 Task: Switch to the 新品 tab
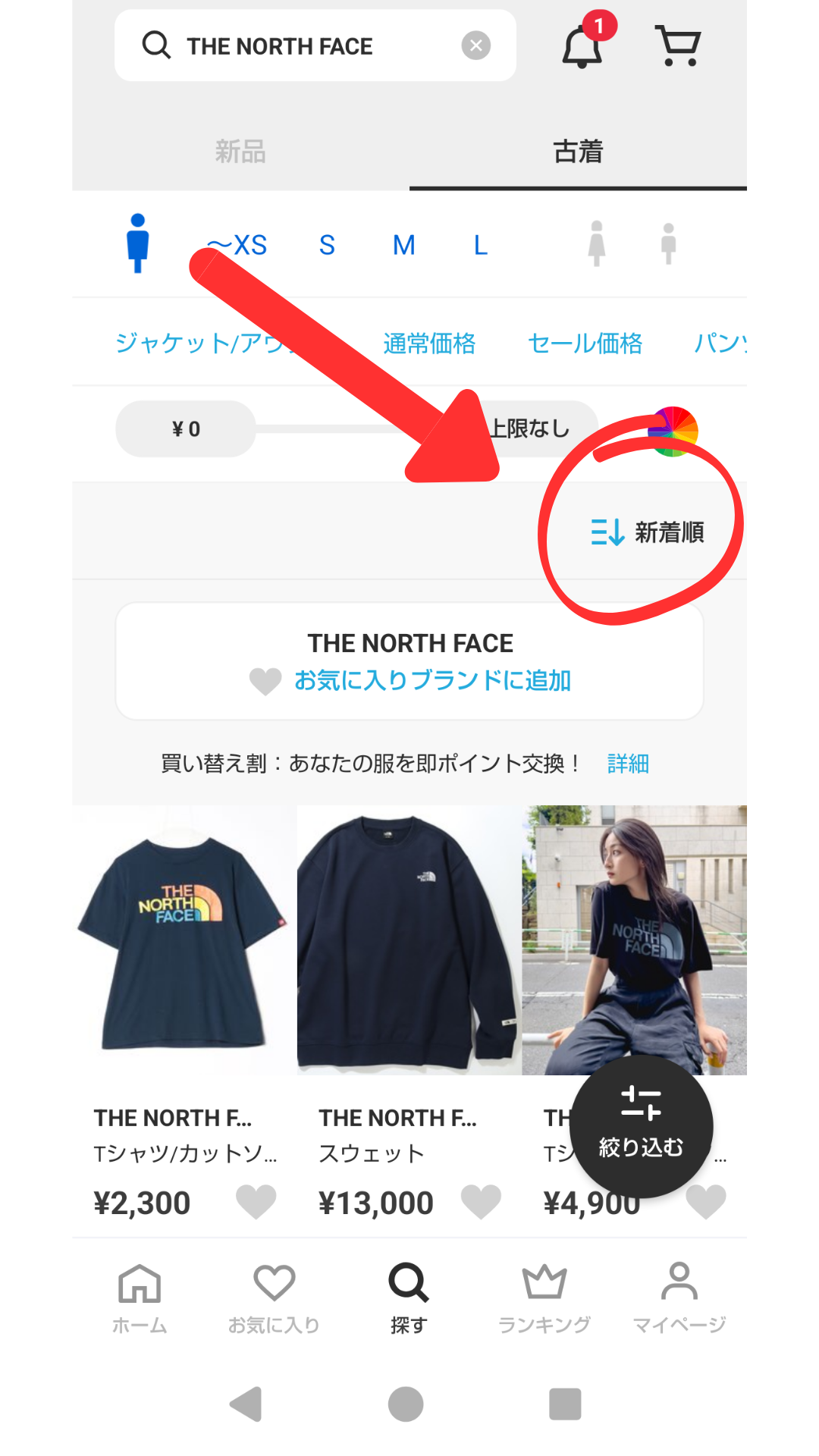(x=240, y=152)
